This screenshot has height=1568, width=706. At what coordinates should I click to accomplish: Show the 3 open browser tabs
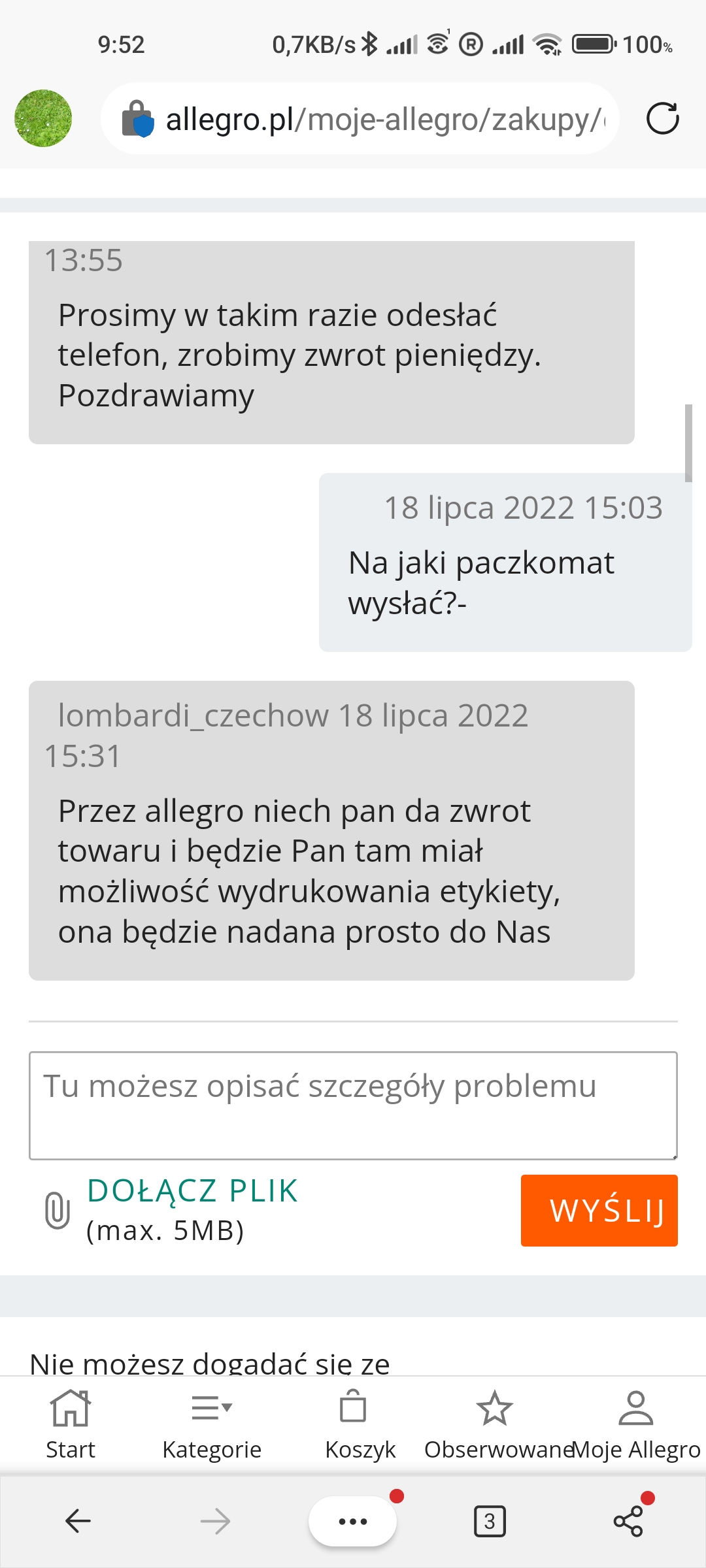(x=490, y=1521)
